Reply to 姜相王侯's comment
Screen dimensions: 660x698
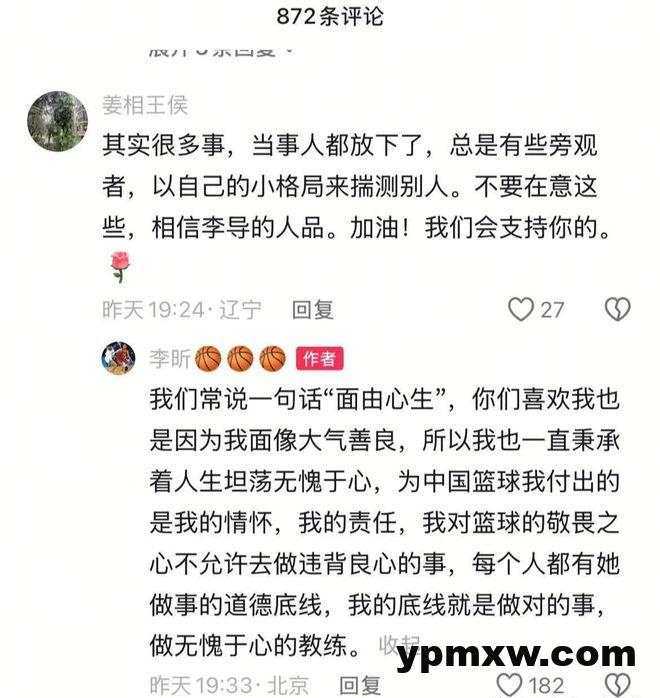click(x=312, y=310)
